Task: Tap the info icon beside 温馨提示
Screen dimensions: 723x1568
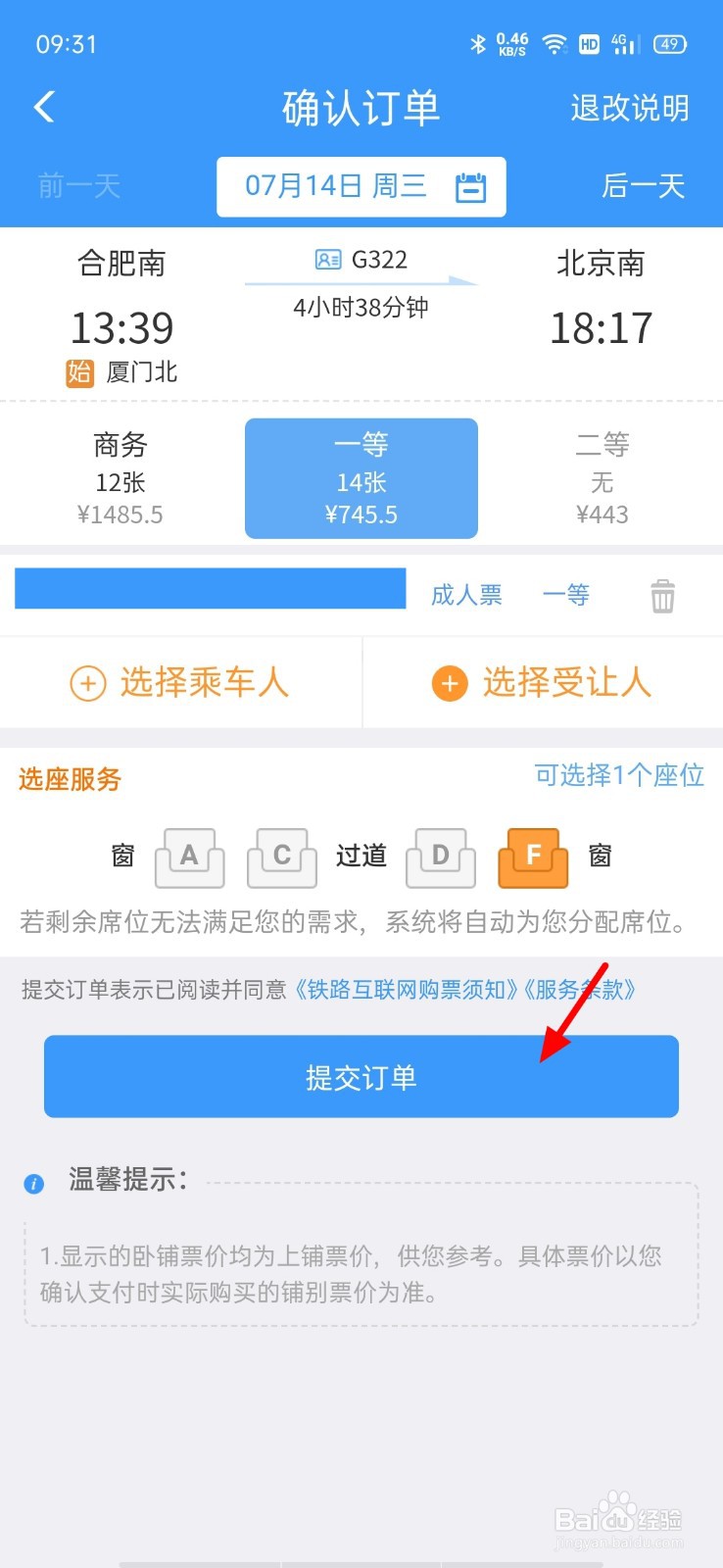Action: click(x=33, y=1184)
